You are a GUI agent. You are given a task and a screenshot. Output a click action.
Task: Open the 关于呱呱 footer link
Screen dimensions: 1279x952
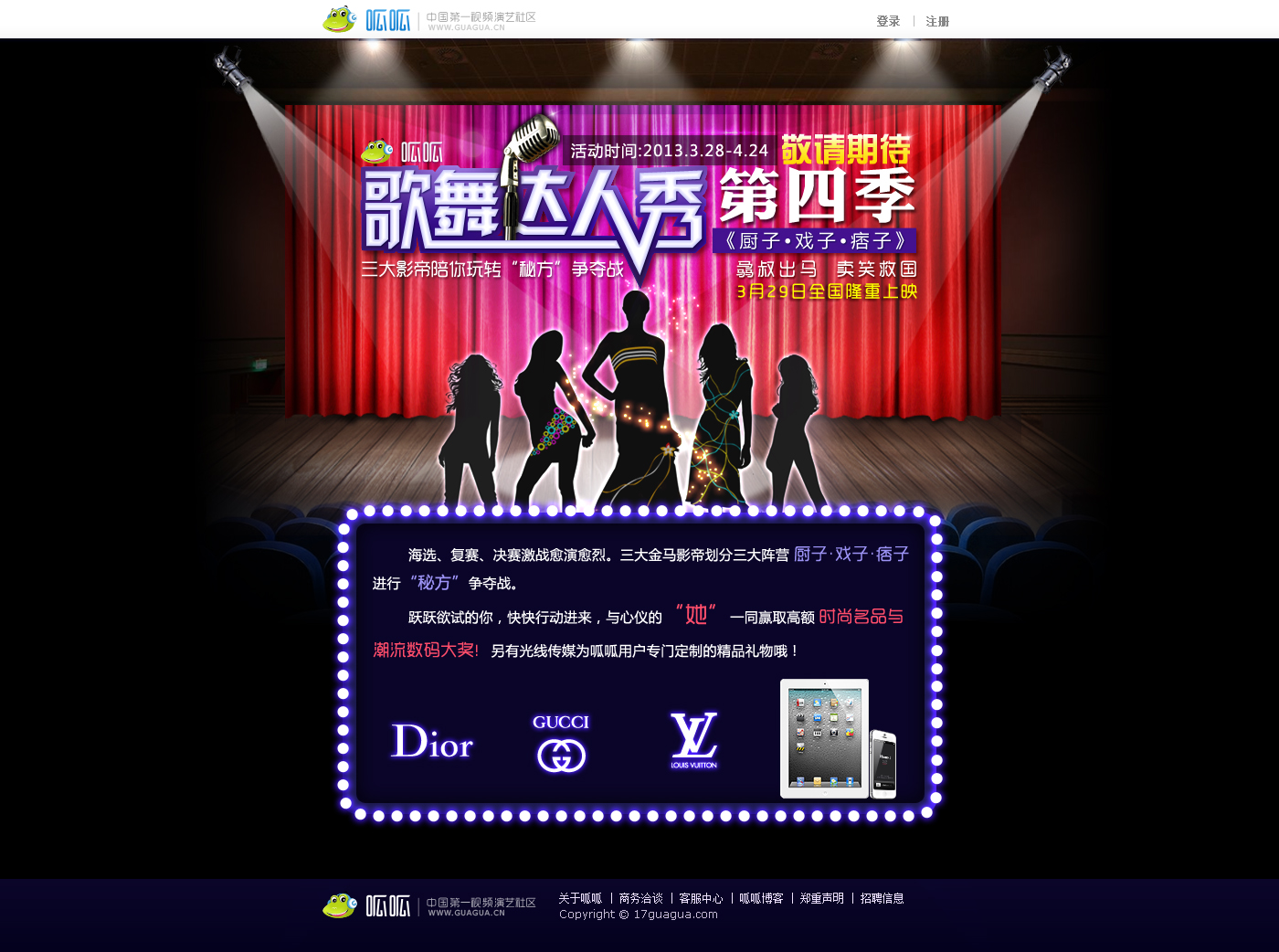pyautogui.click(x=580, y=898)
